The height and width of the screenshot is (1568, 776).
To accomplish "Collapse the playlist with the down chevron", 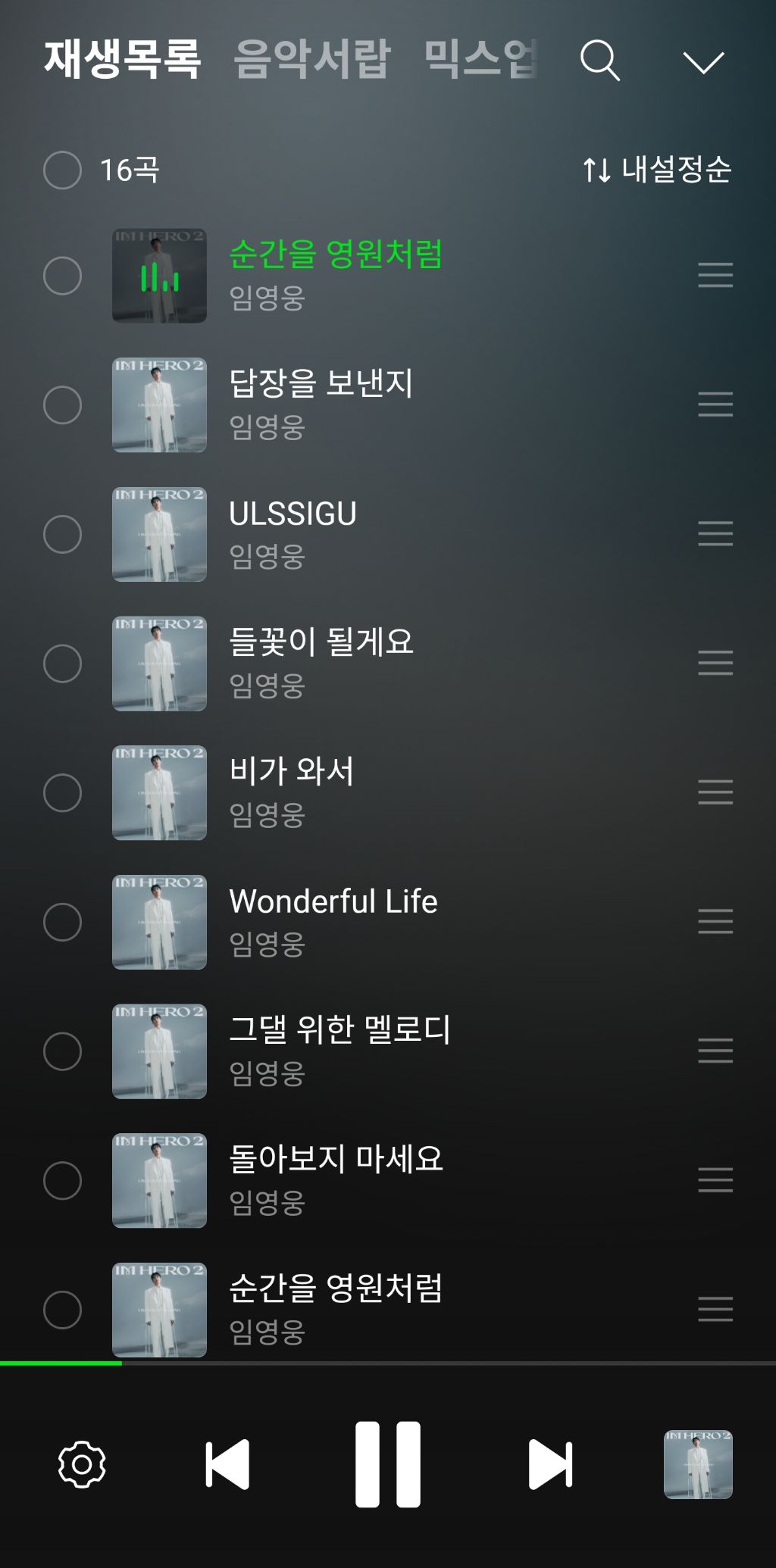I will 703,62.
